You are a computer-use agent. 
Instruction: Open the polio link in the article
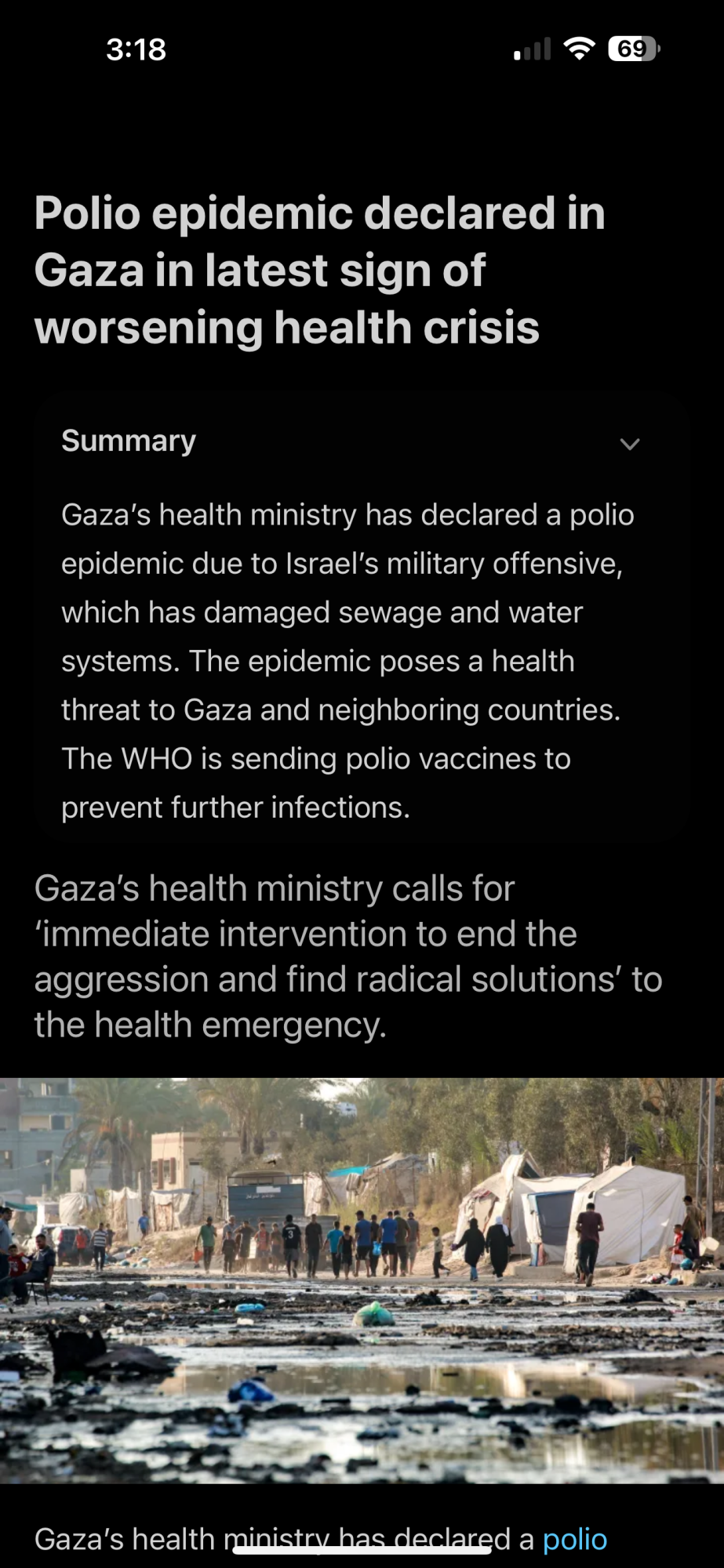click(x=575, y=1539)
